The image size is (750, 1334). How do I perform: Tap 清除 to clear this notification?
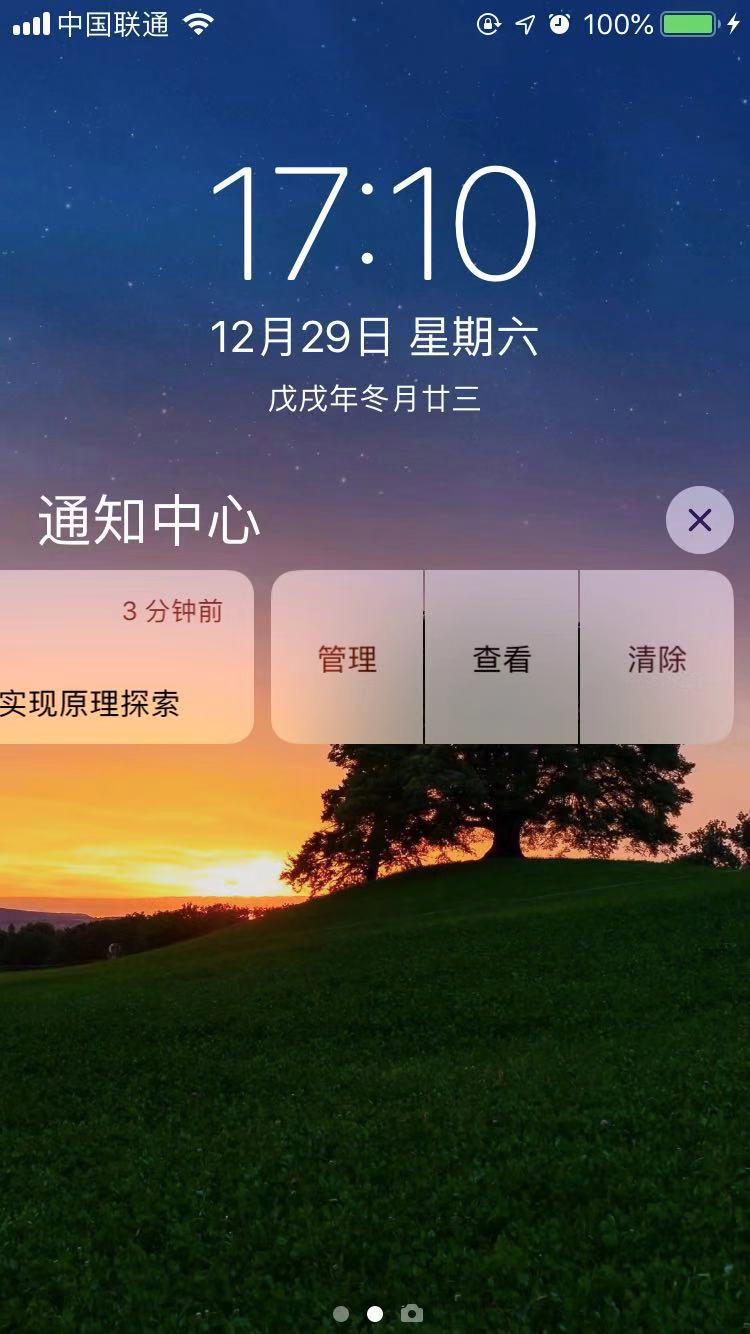click(x=656, y=658)
